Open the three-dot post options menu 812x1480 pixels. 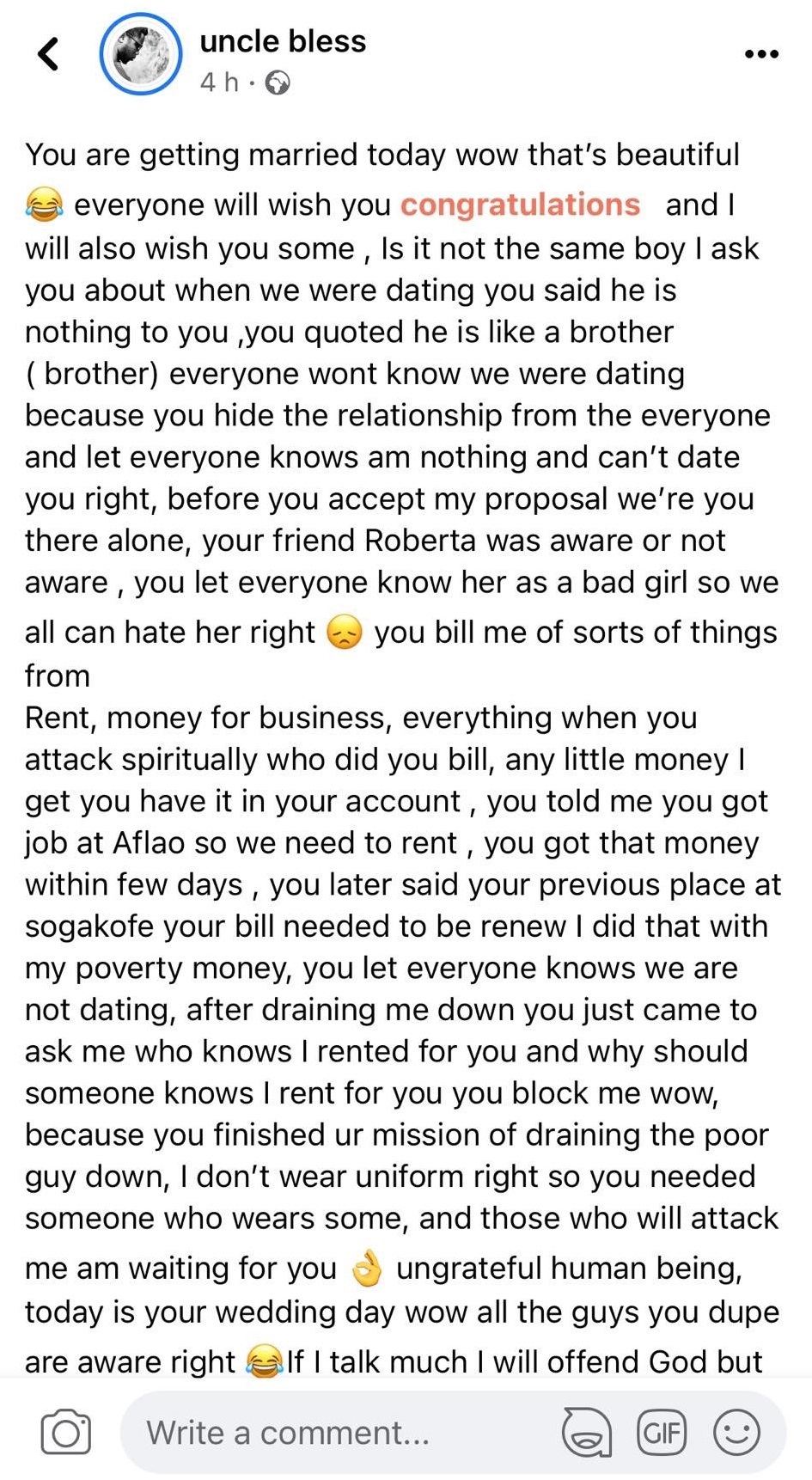click(761, 54)
